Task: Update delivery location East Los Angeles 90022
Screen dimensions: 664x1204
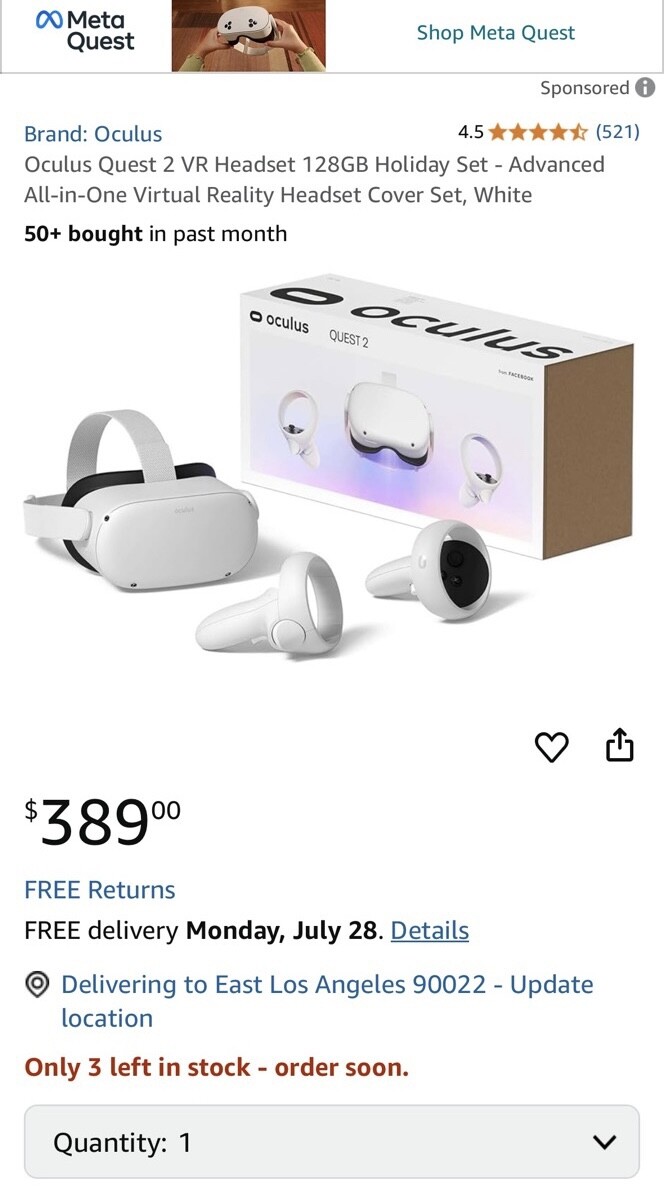Action: tap(327, 1000)
